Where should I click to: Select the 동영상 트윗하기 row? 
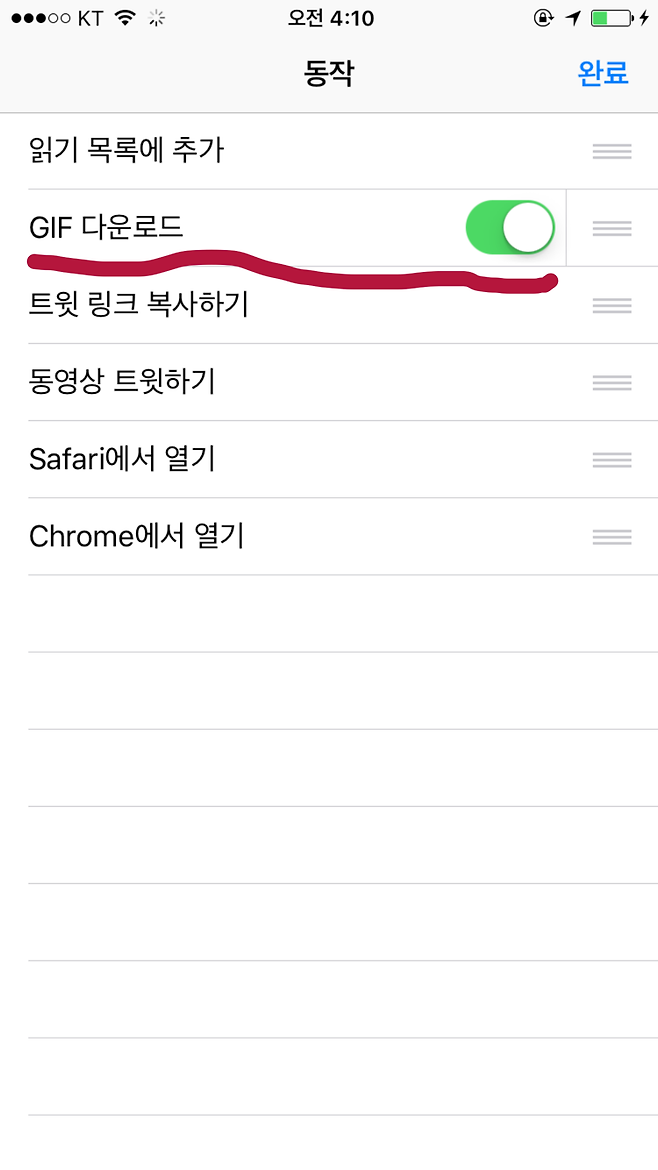(x=122, y=382)
